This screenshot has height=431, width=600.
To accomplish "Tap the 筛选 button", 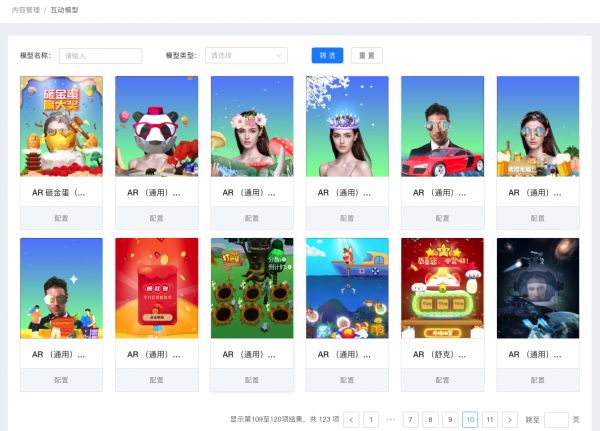I will point(327,56).
